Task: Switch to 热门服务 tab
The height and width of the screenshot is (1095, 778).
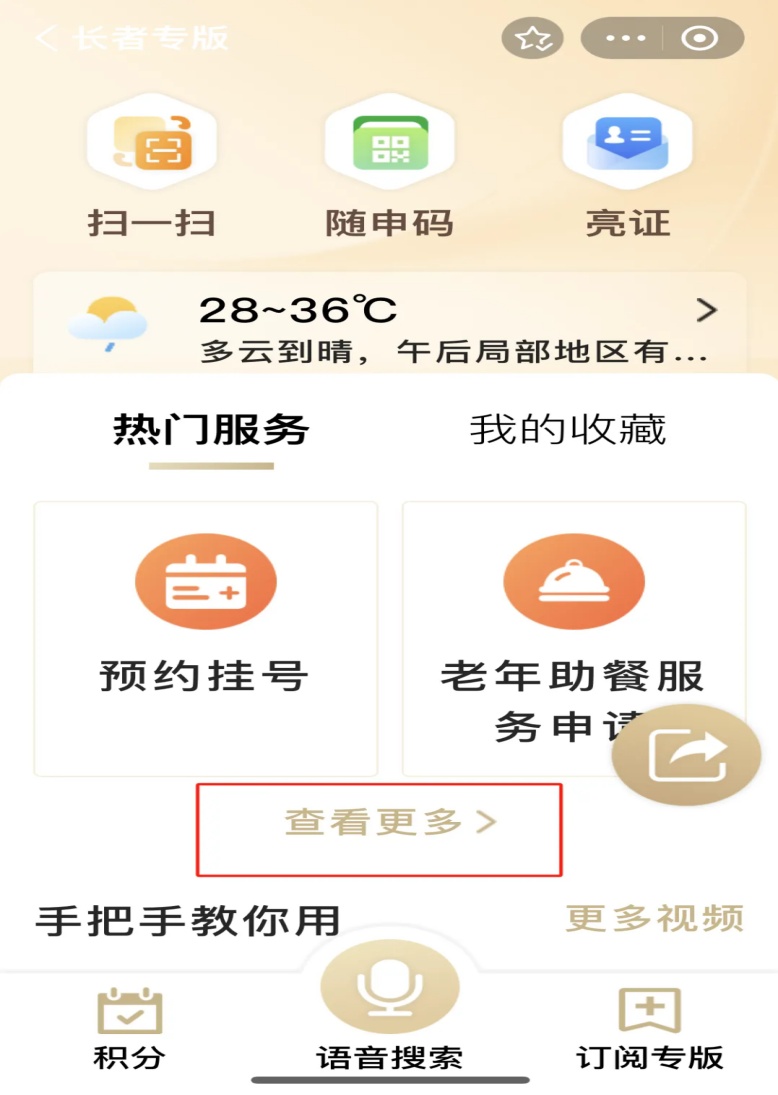Action: tap(211, 431)
